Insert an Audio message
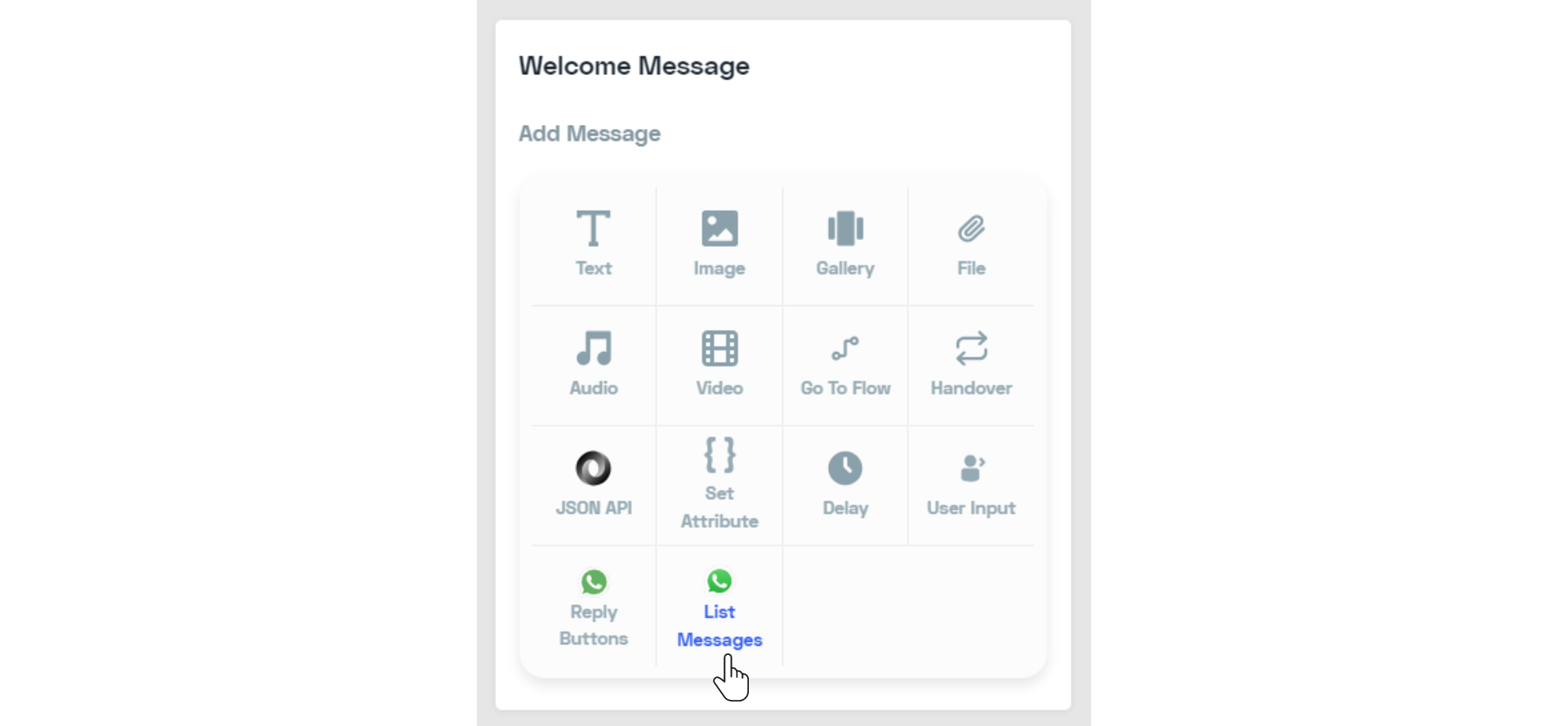The image size is (1568, 726). coord(593,363)
